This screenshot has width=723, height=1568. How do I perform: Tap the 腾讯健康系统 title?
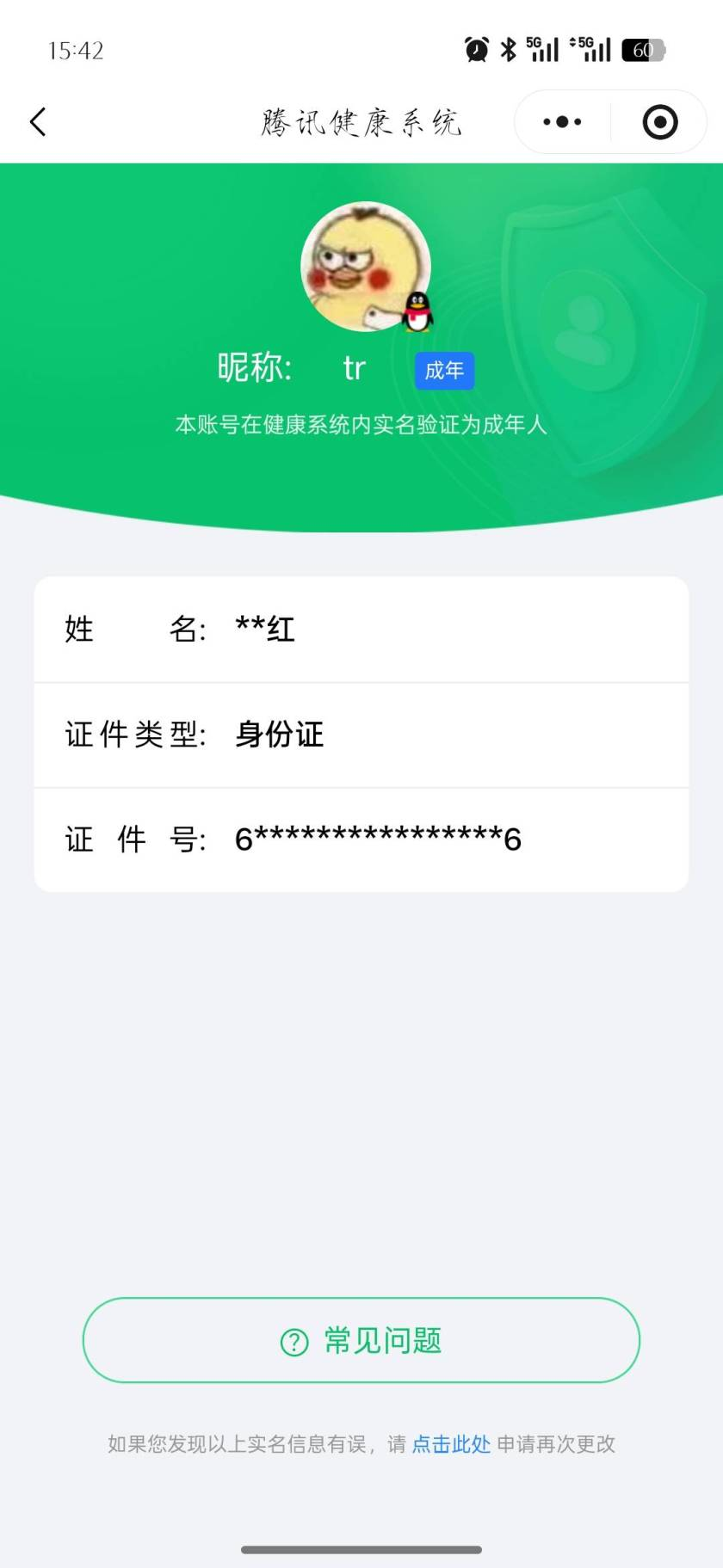361,121
